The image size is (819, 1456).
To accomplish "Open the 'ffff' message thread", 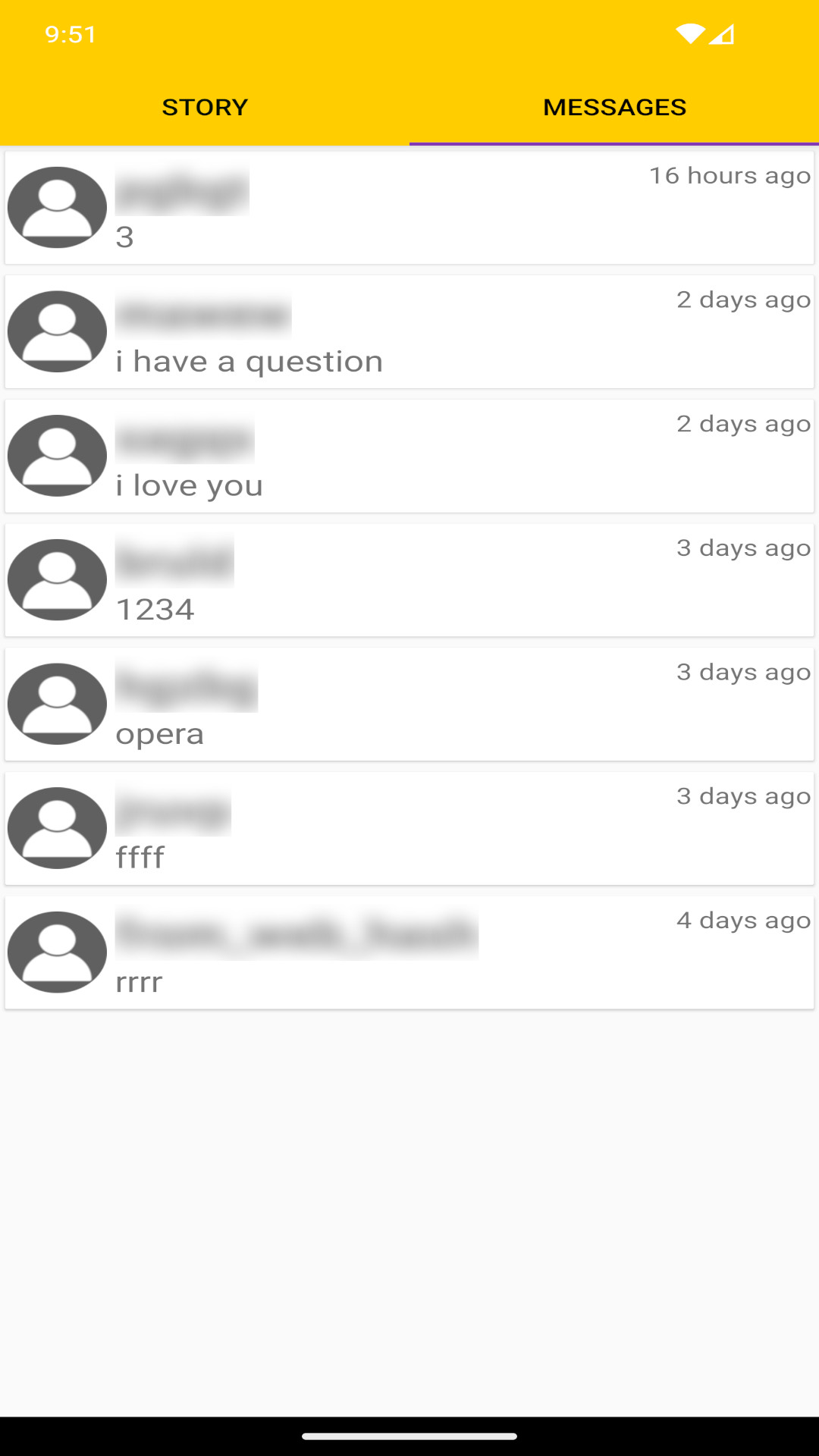I will pyautogui.click(x=409, y=828).
